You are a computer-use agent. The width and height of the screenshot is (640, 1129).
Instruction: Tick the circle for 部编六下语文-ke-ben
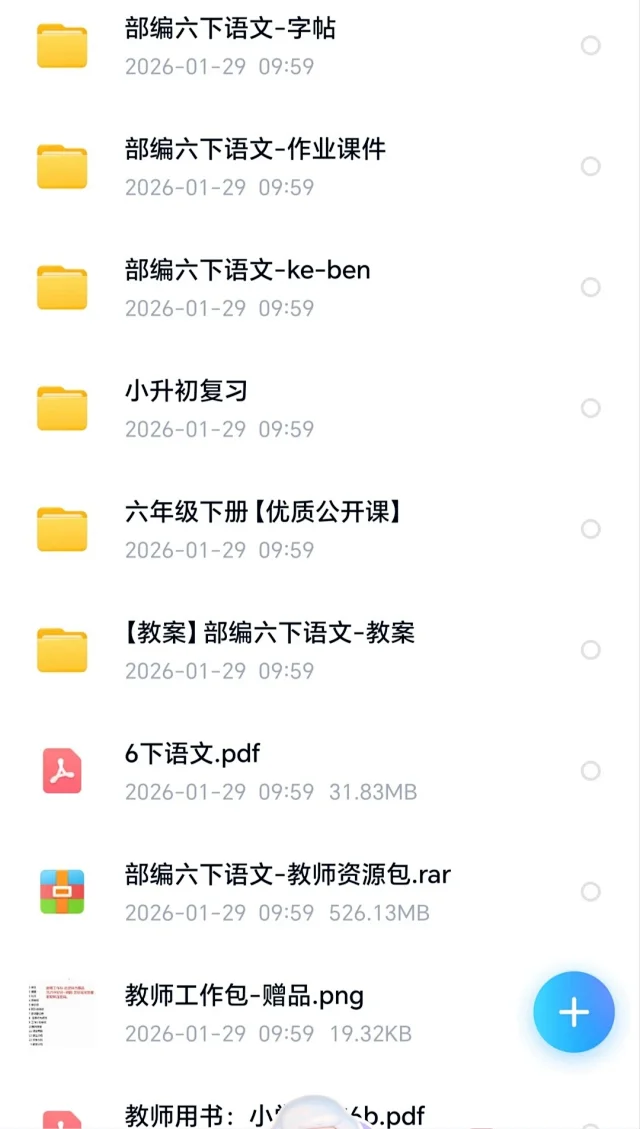(x=591, y=287)
